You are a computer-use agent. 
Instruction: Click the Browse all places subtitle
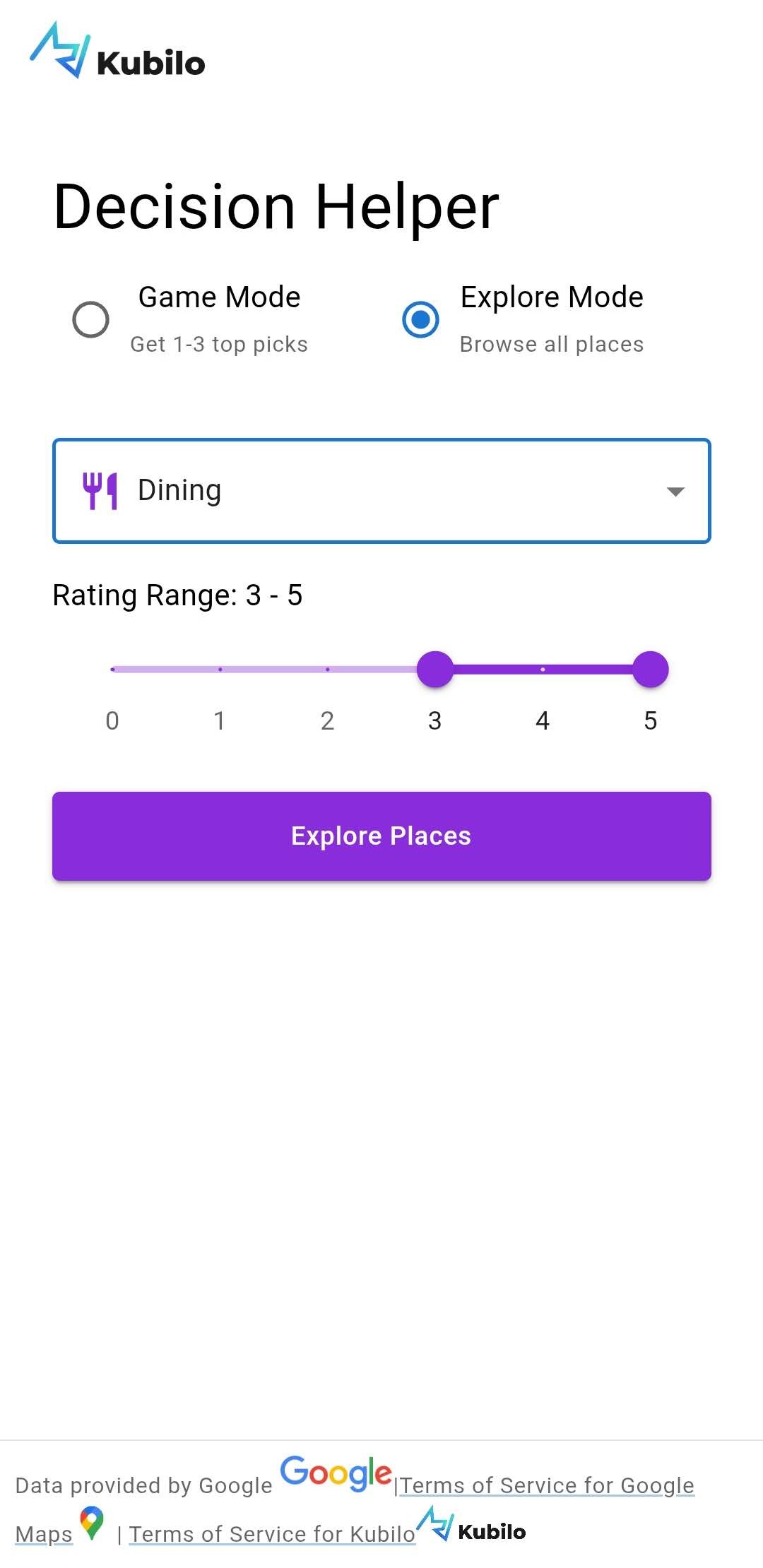551,344
